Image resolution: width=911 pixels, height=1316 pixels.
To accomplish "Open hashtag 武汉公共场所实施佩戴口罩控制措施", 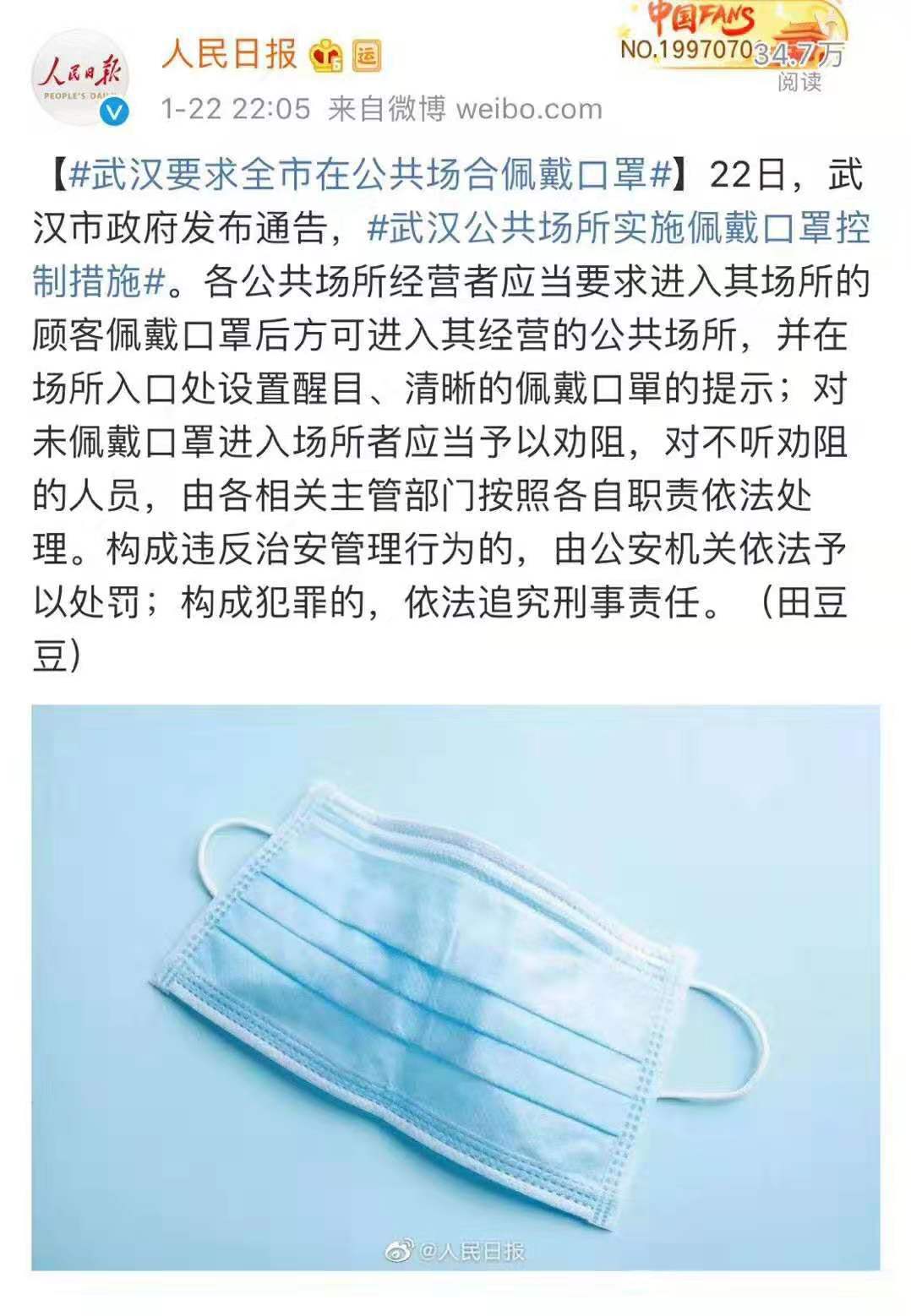I will click(619, 229).
